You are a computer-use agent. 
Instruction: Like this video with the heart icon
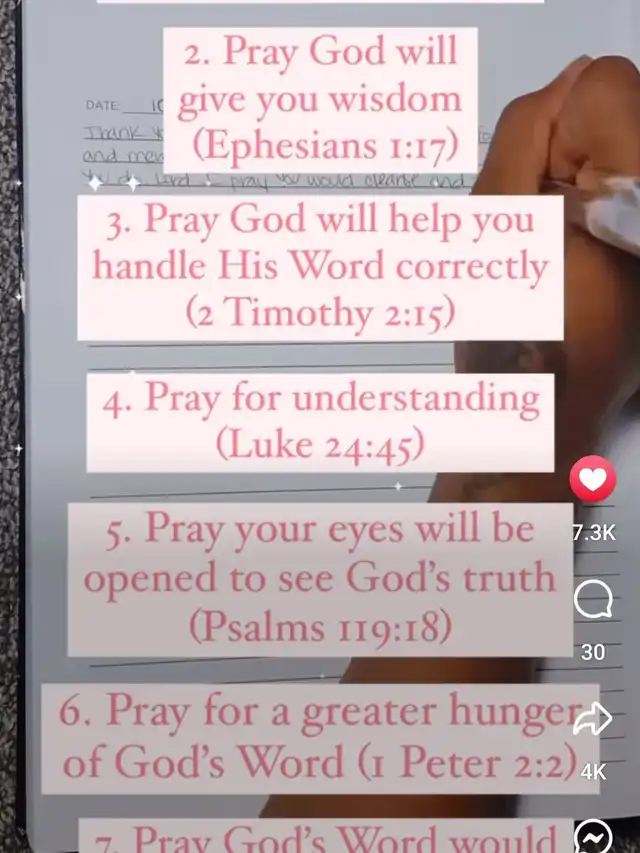[x=593, y=479]
